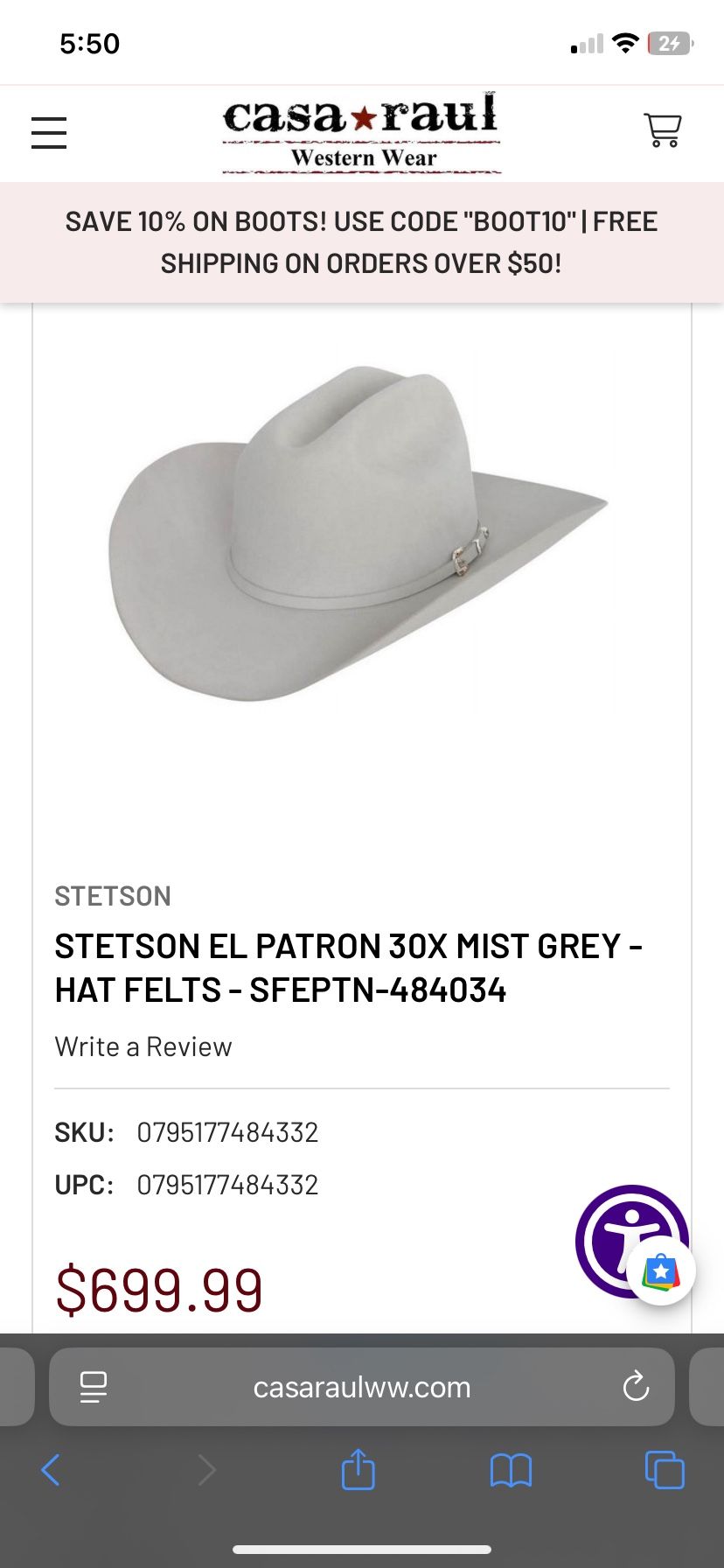View the Stetson hat product image
This screenshot has height=1568, width=724.
point(359,534)
